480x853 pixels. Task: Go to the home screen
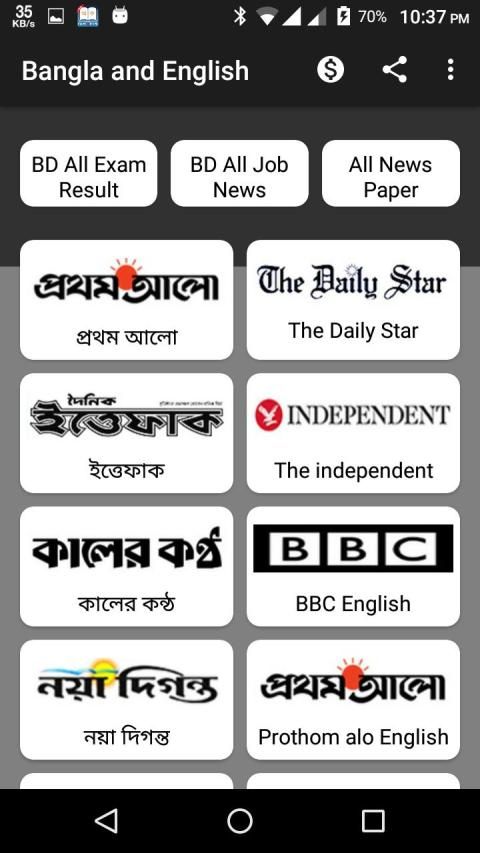click(x=240, y=820)
